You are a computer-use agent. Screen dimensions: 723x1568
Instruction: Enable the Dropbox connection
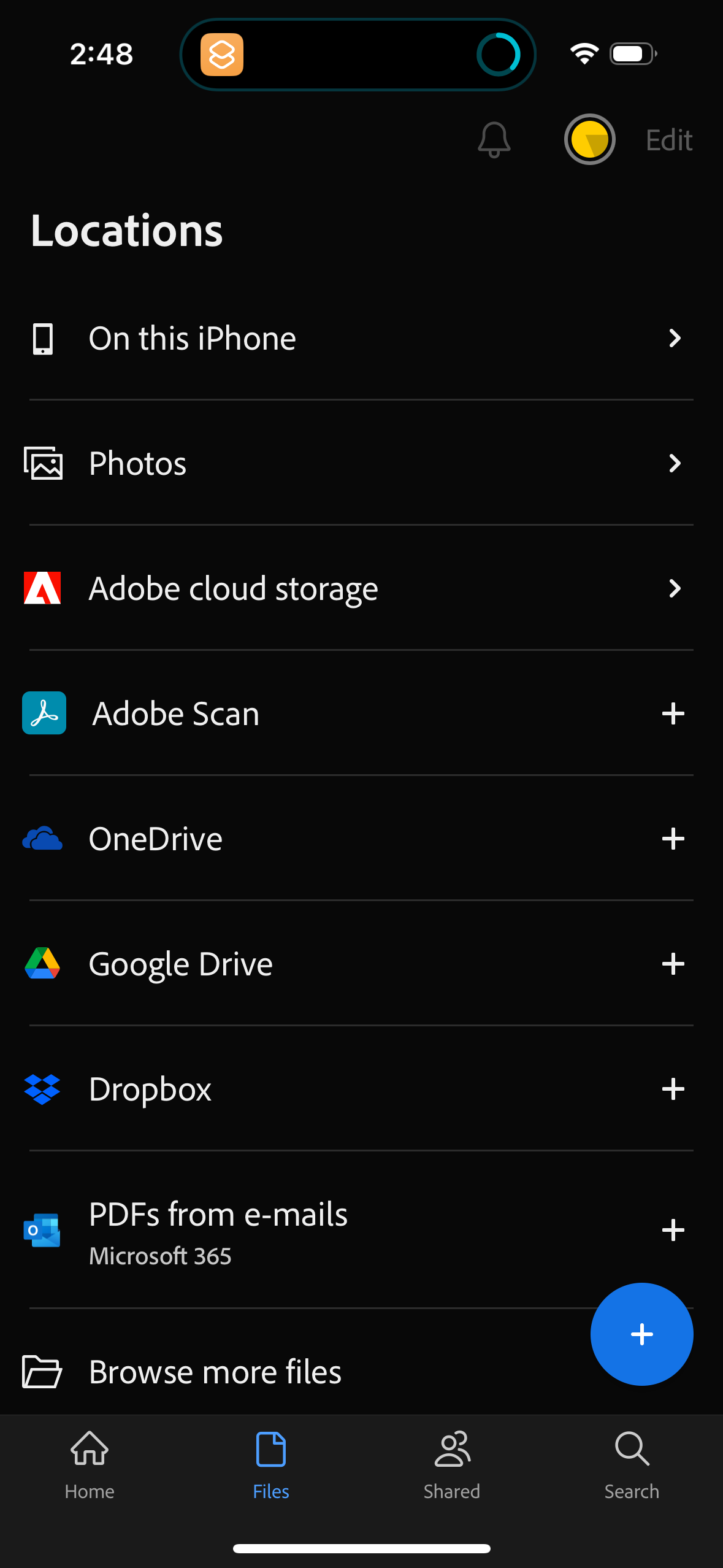point(673,1090)
